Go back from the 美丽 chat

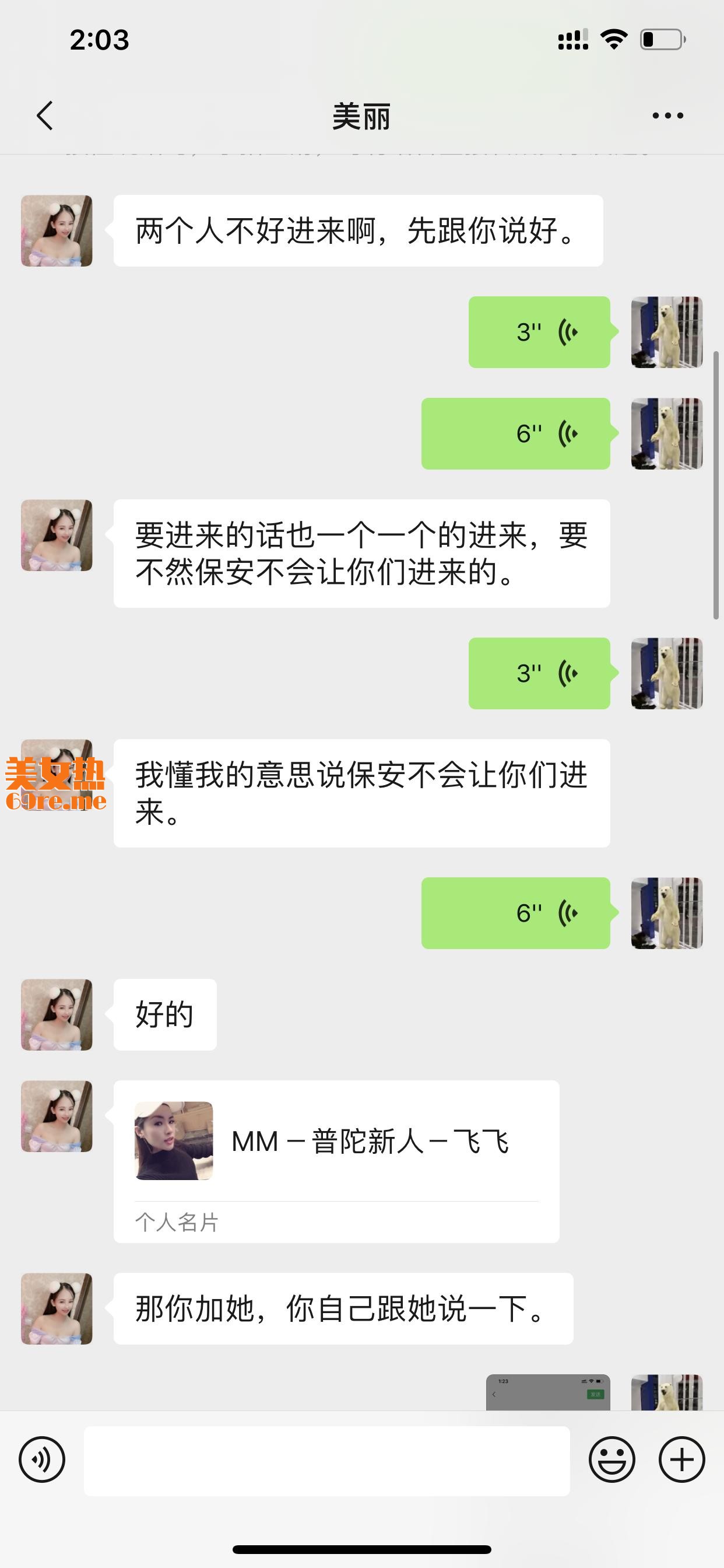coord(45,116)
